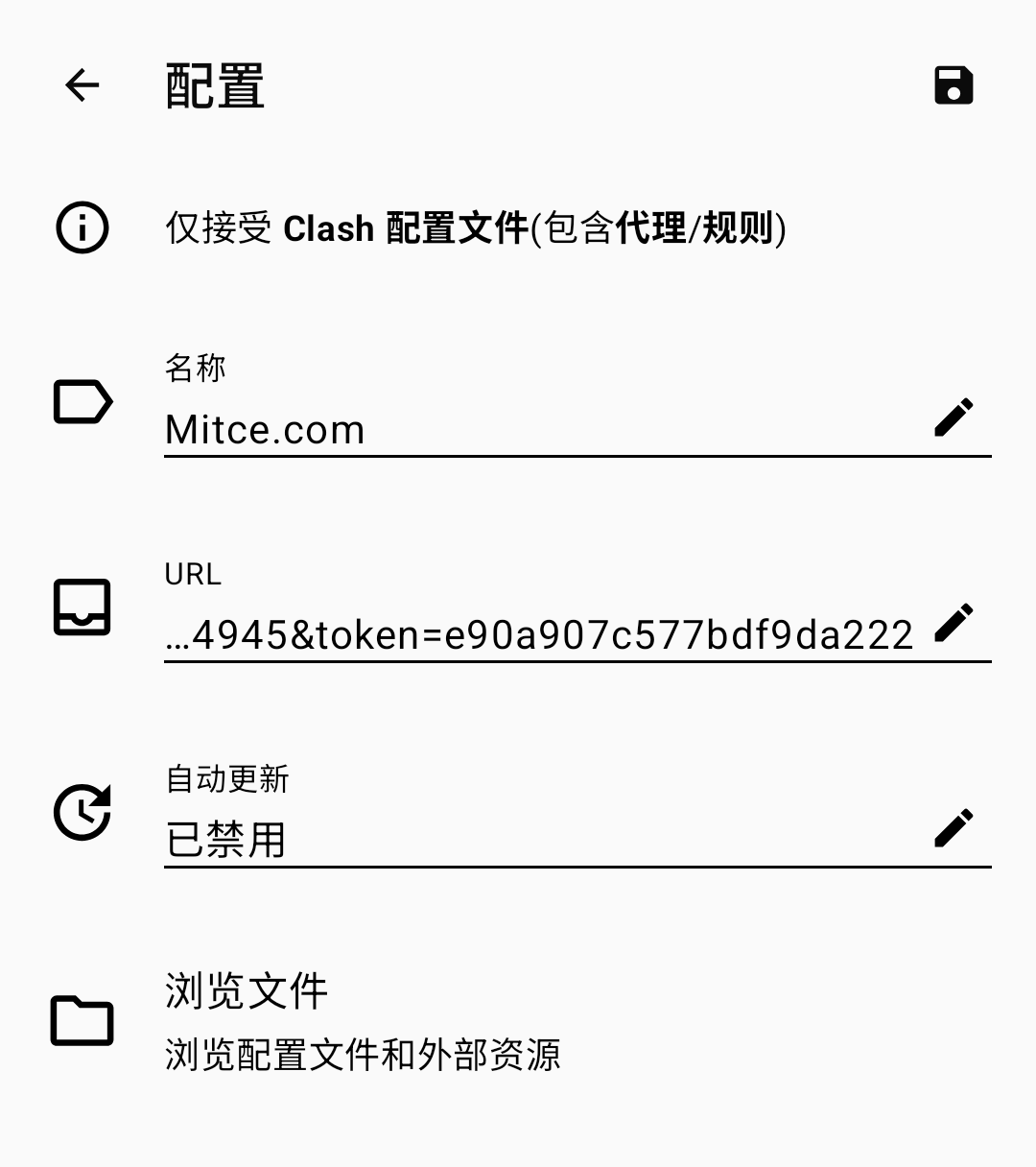Tap the 自动更新 label text
This screenshot has height=1167, width=1036.
coord(226,780)
